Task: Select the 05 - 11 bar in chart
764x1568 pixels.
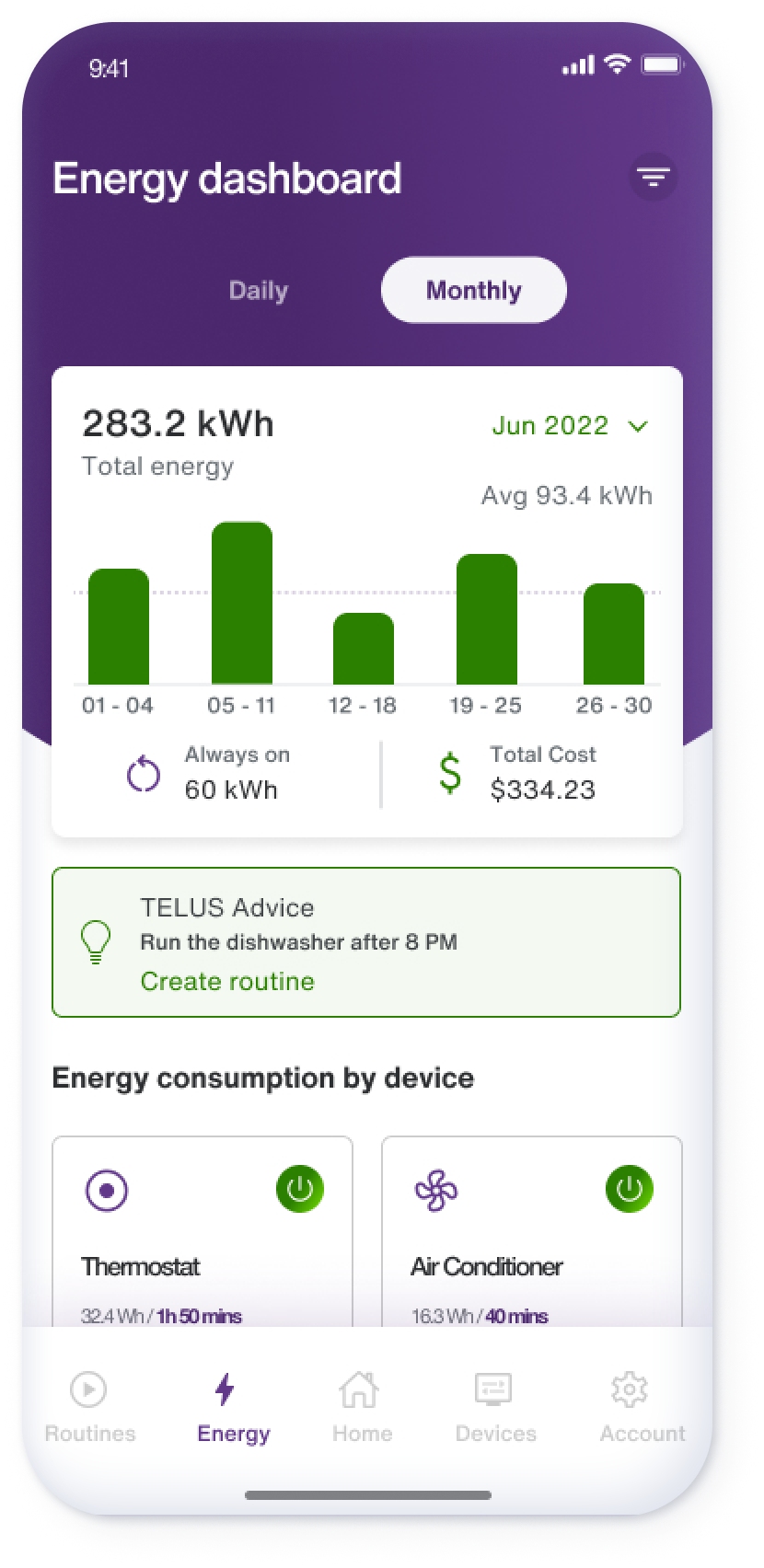Action: pos(242,603)
